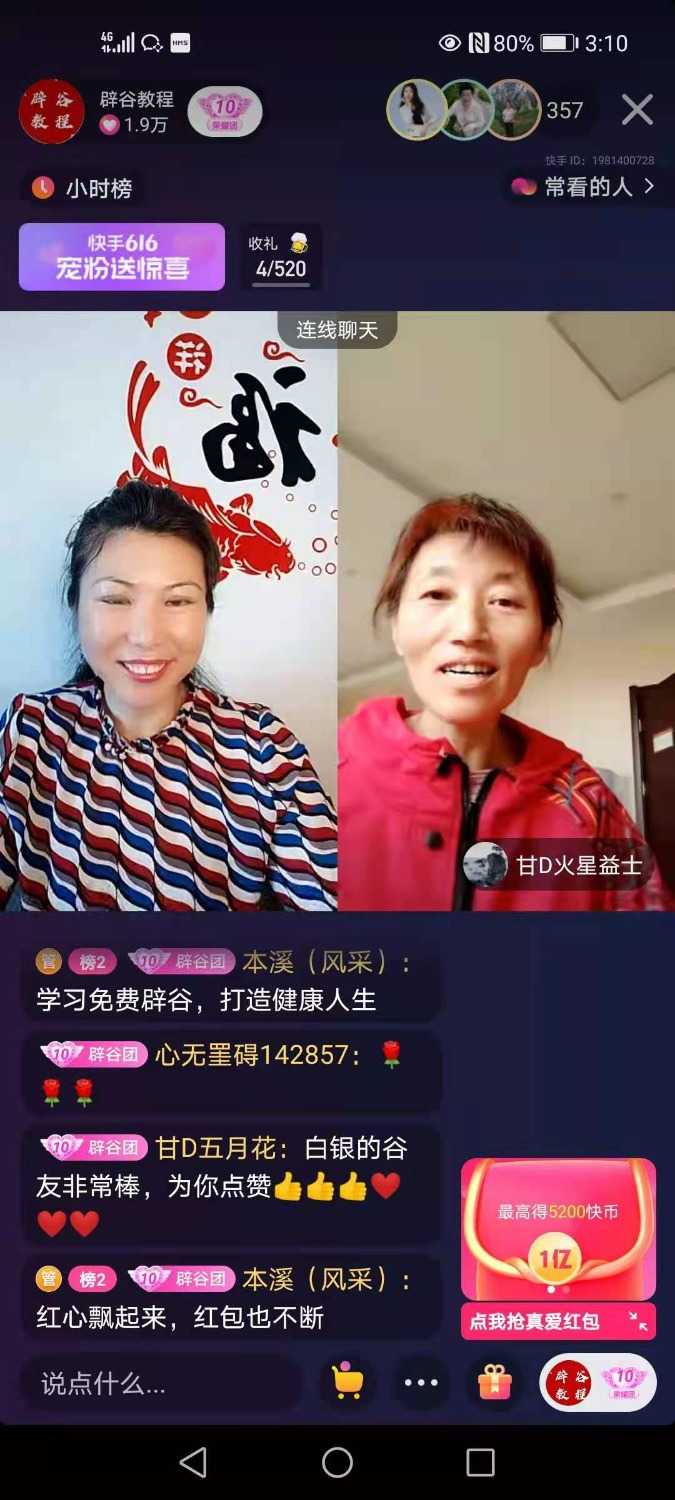Open the gift panel

coord(495,1383)
